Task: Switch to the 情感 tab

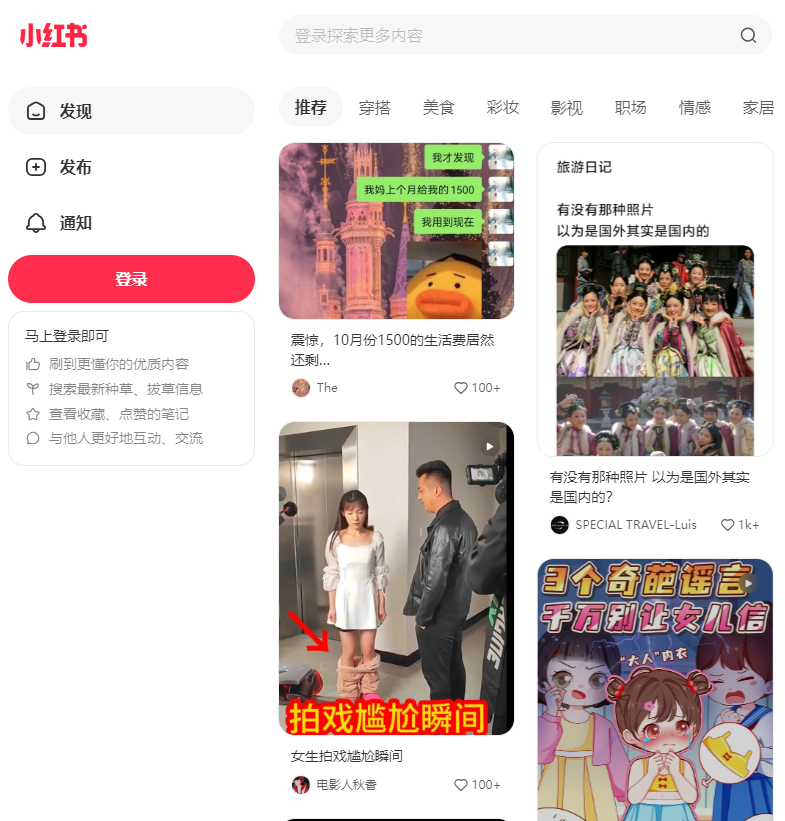Action: coord(695,108)
